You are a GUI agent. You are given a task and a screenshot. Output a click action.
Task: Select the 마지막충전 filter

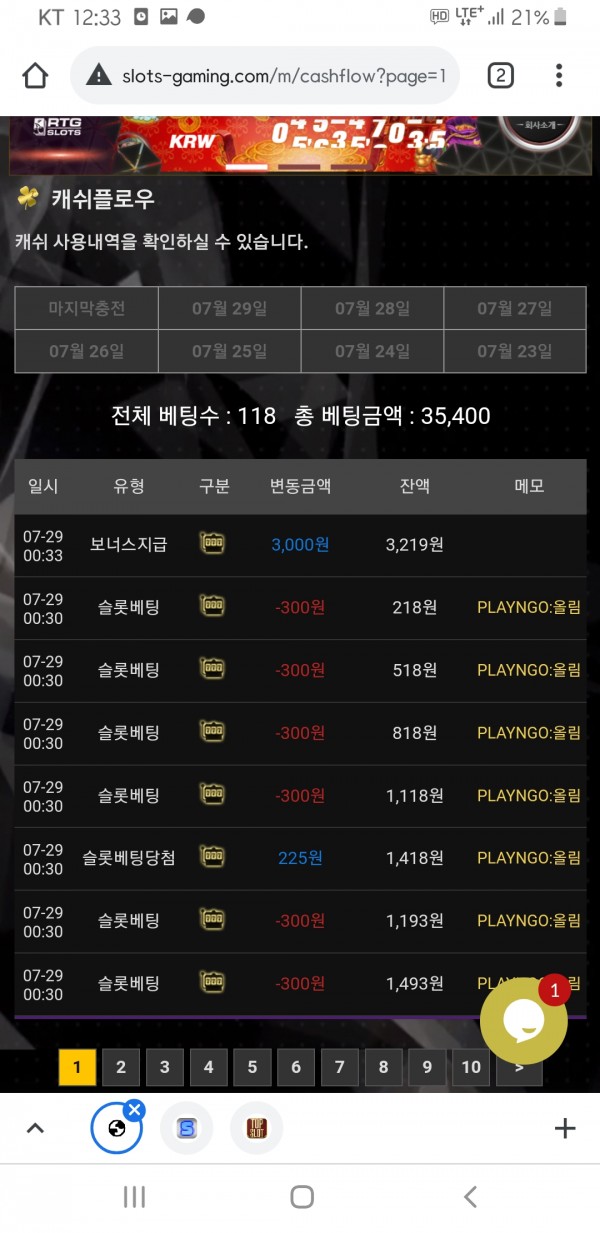point(87,309)
